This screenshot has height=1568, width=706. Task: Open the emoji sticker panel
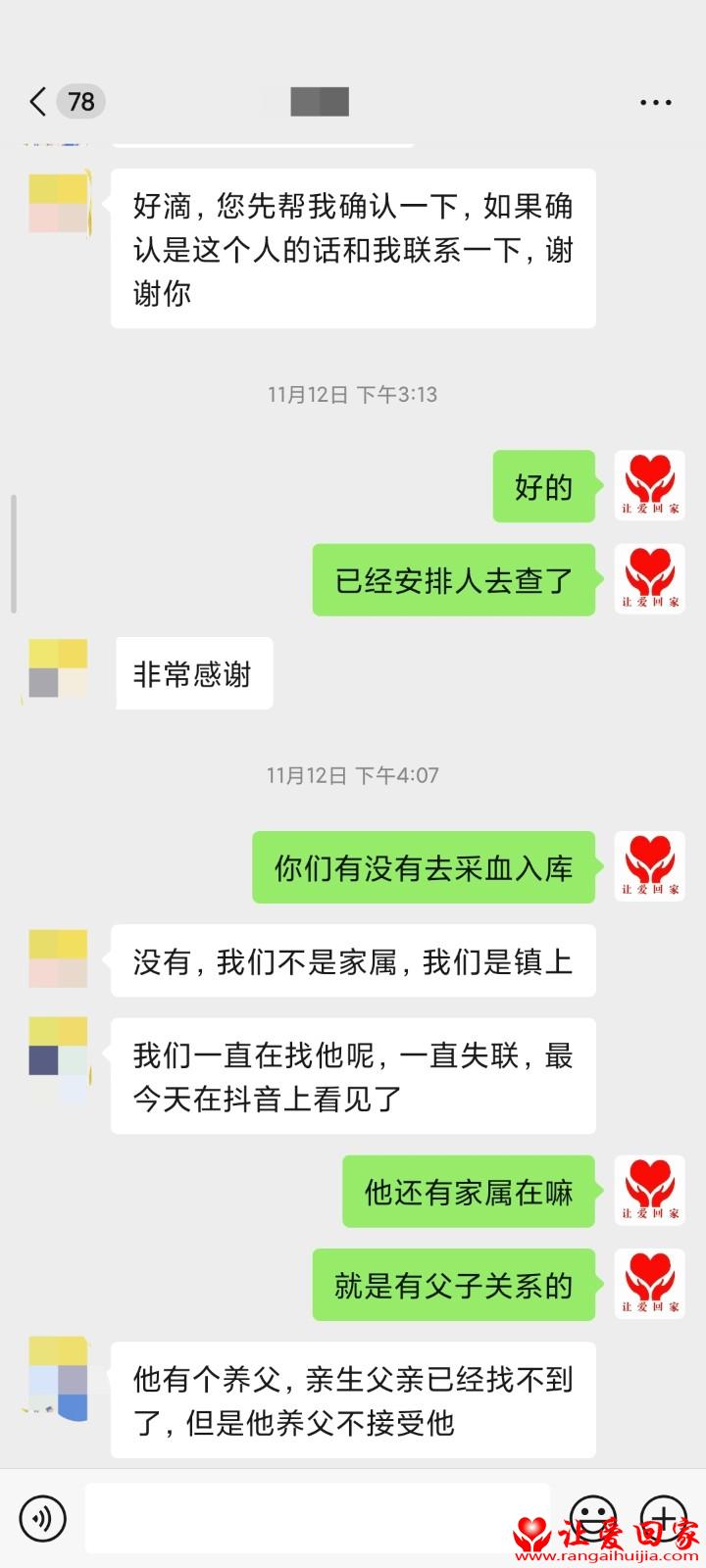pos(593,1518)
